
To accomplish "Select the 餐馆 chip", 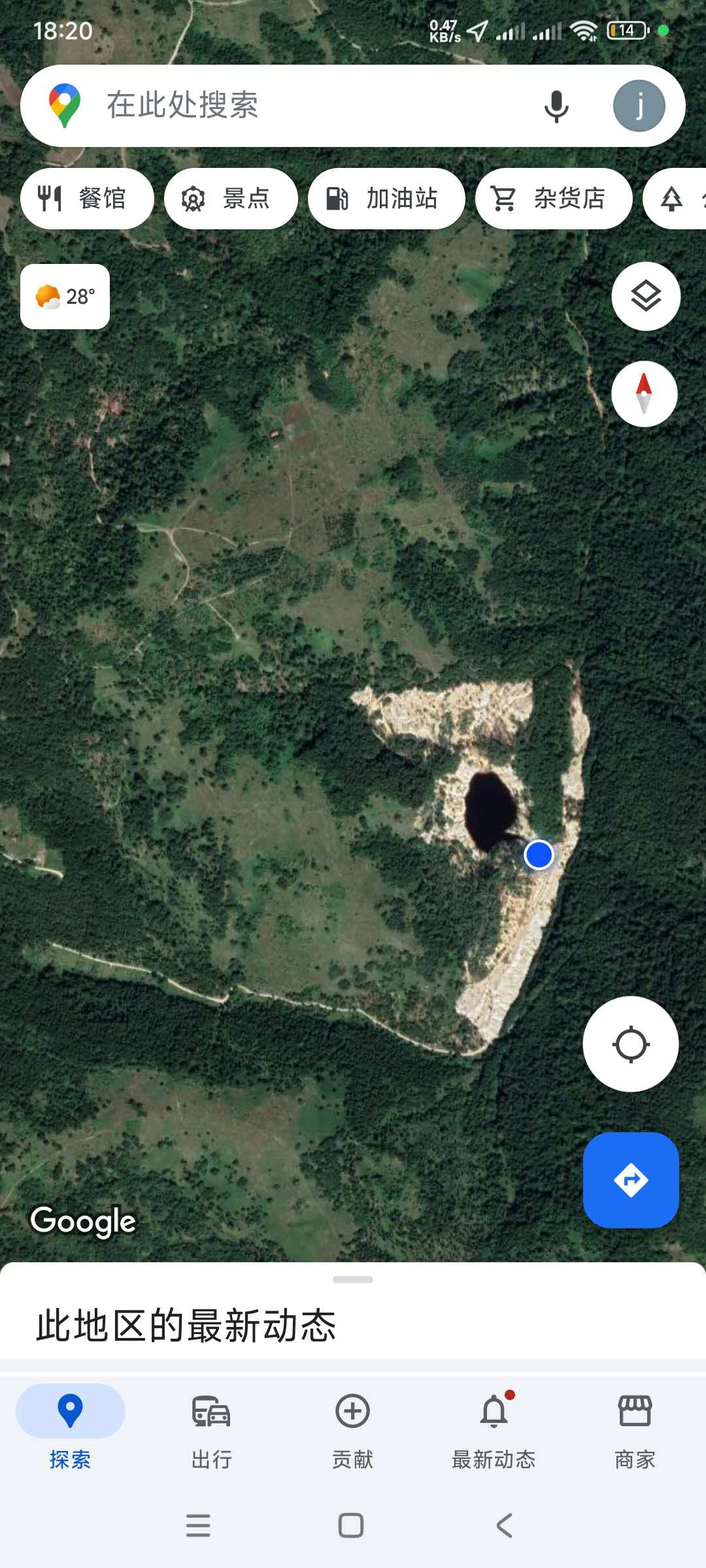I will (x=87, y=199).
